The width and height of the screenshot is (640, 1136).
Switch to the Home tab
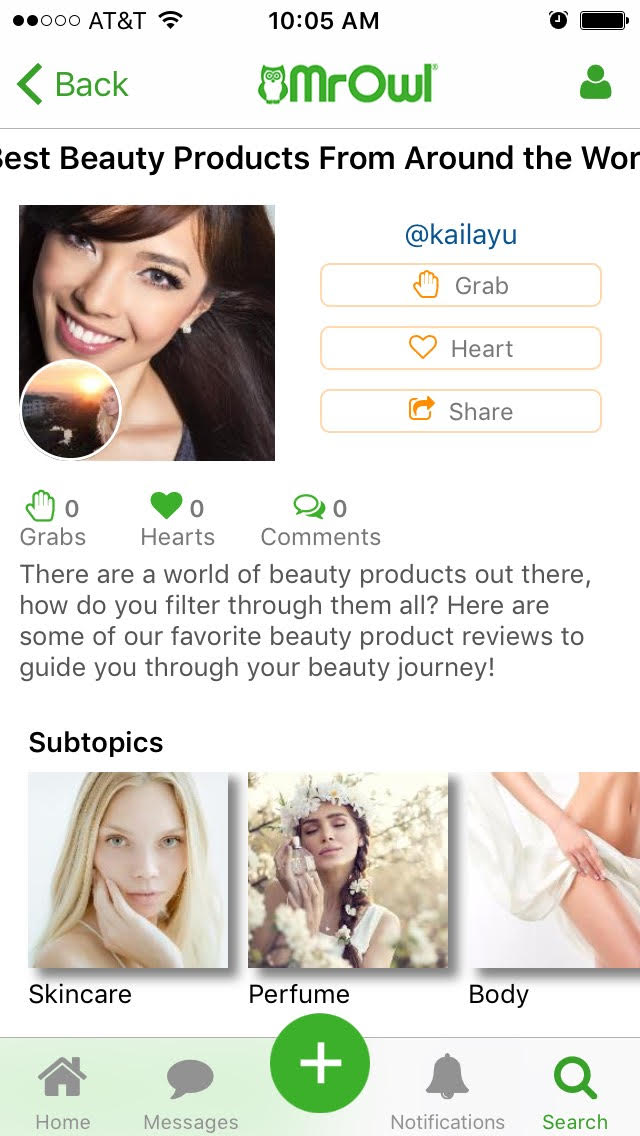click(x=62, y=1094)
